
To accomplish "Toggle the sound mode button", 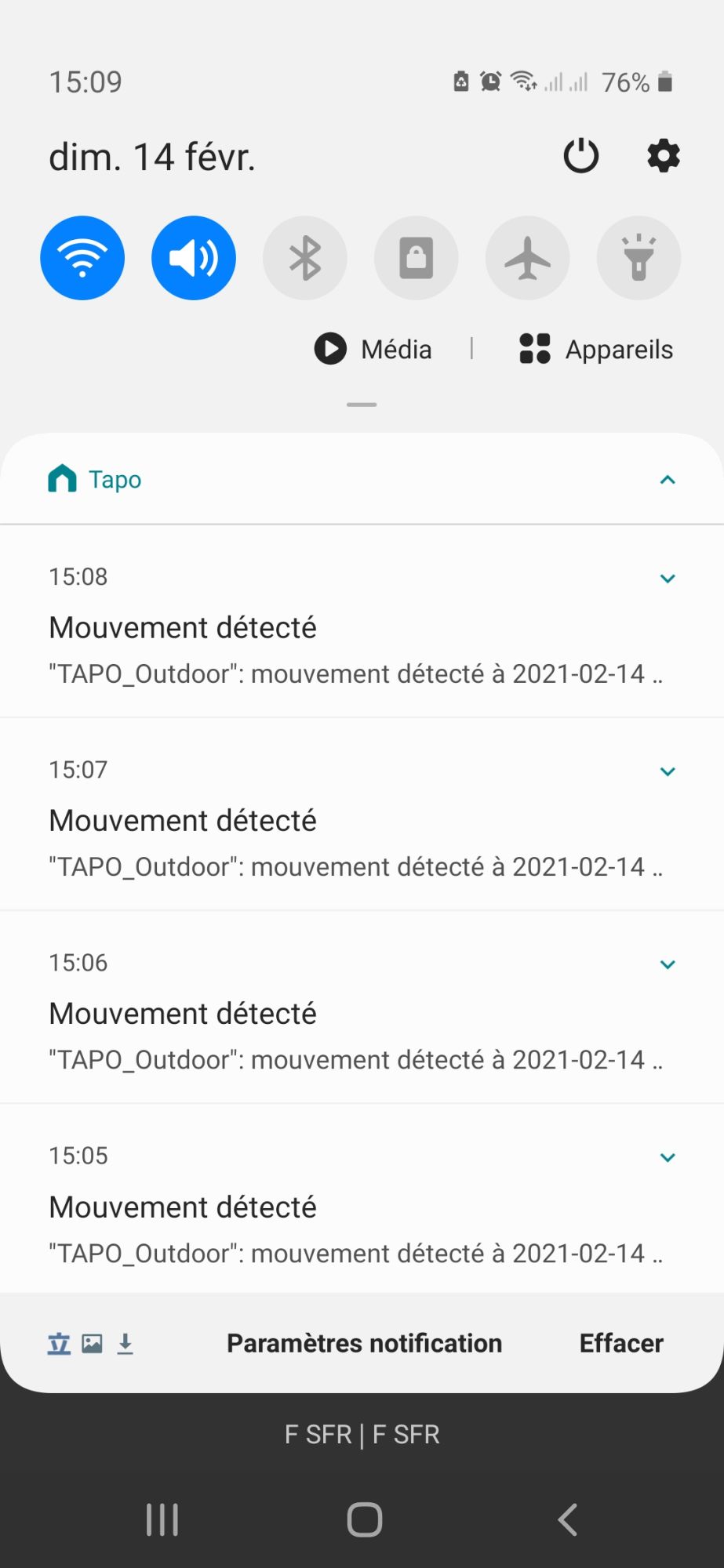I will tap(194, 258).
